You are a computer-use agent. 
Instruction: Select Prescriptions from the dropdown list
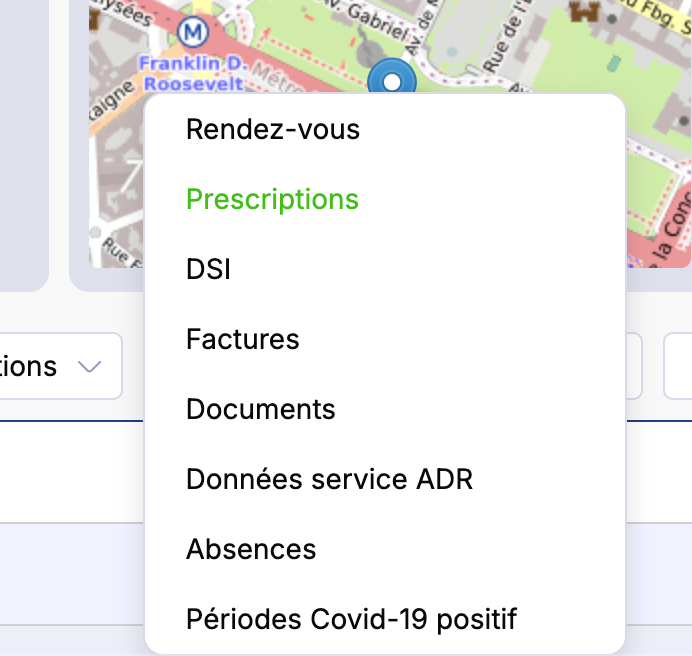(x=272, y=200)
